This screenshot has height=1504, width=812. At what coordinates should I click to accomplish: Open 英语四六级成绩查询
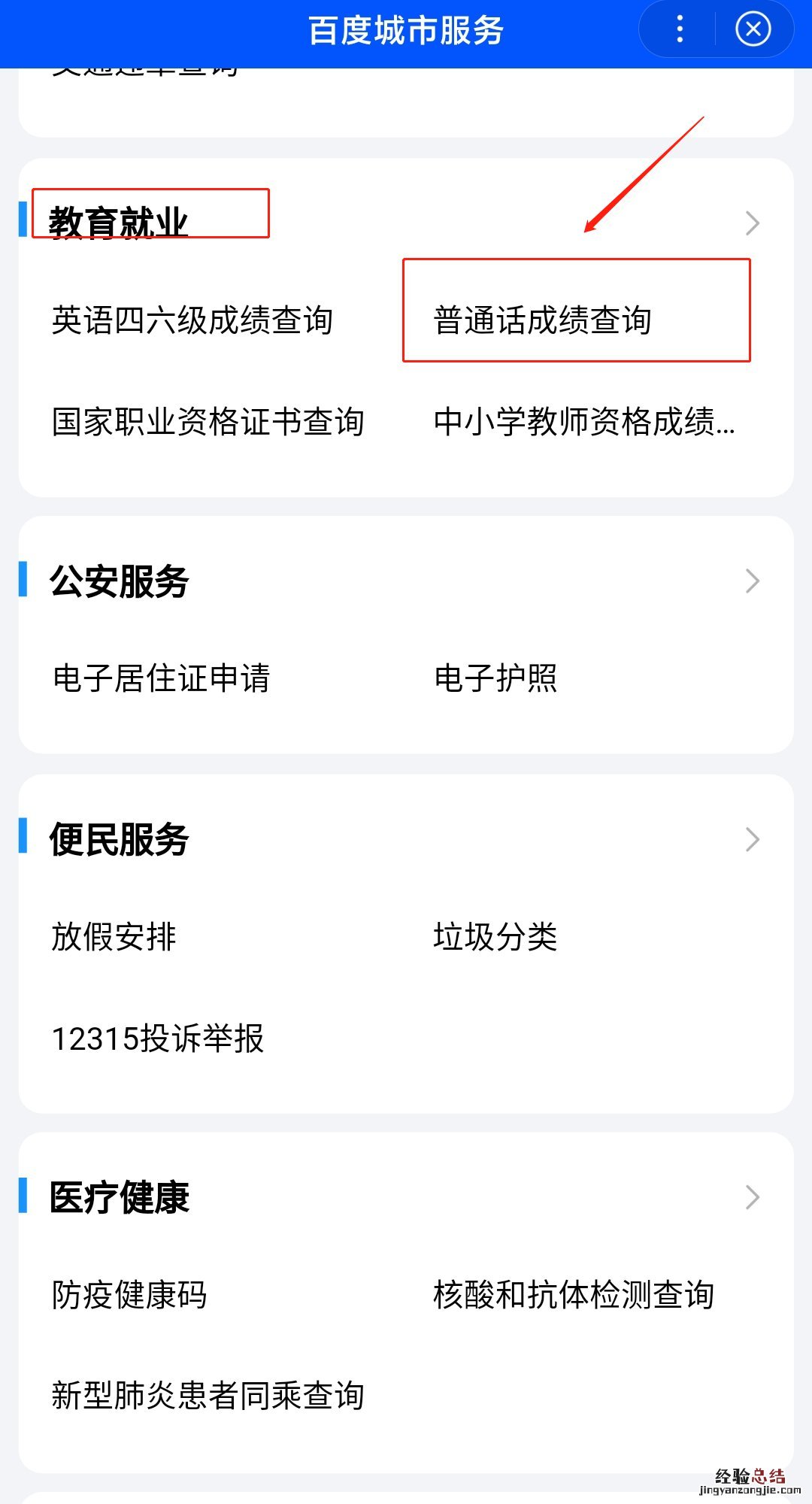point(192,320)
